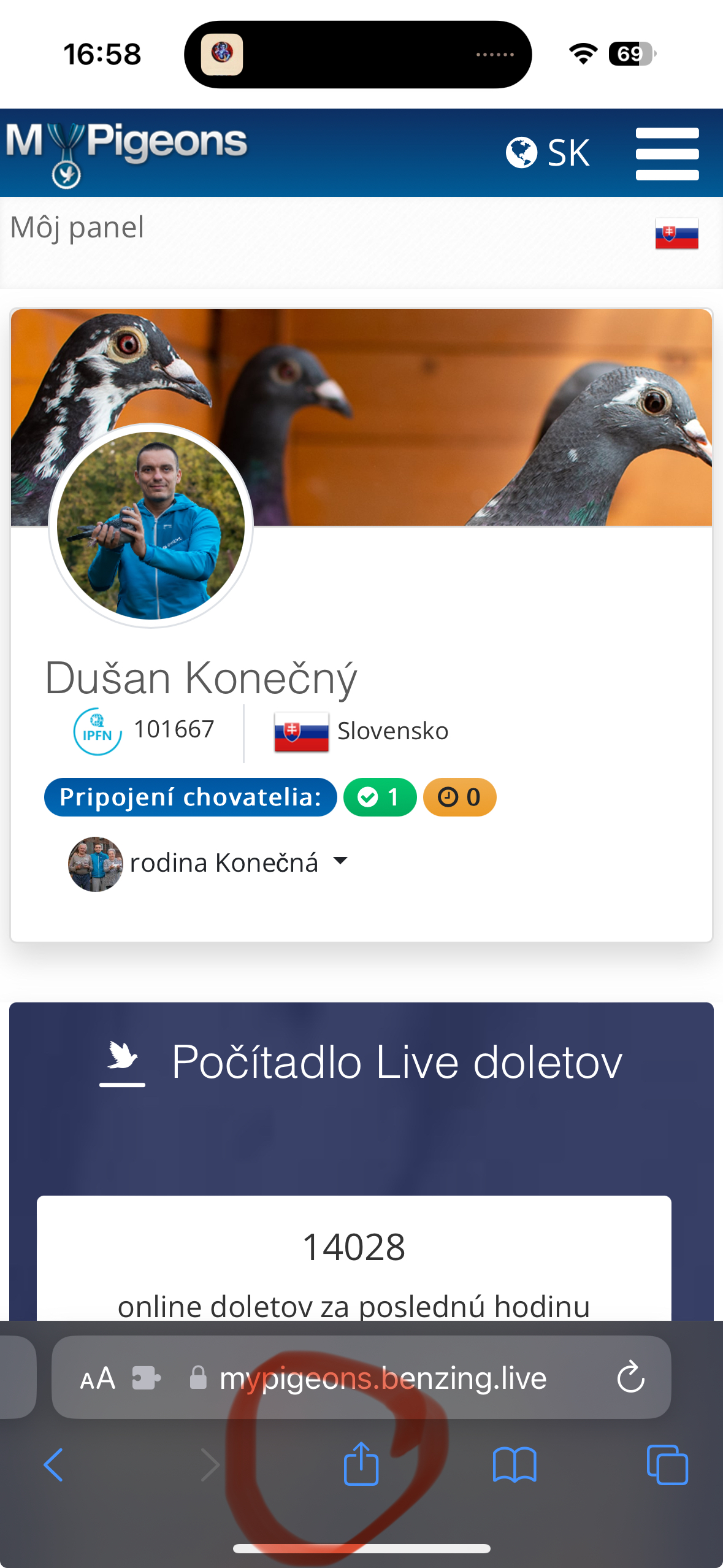Show open Safari tabs
Image resolution: width=723 pixels, height=1568 pixels.
click(x=667, y=1465)
